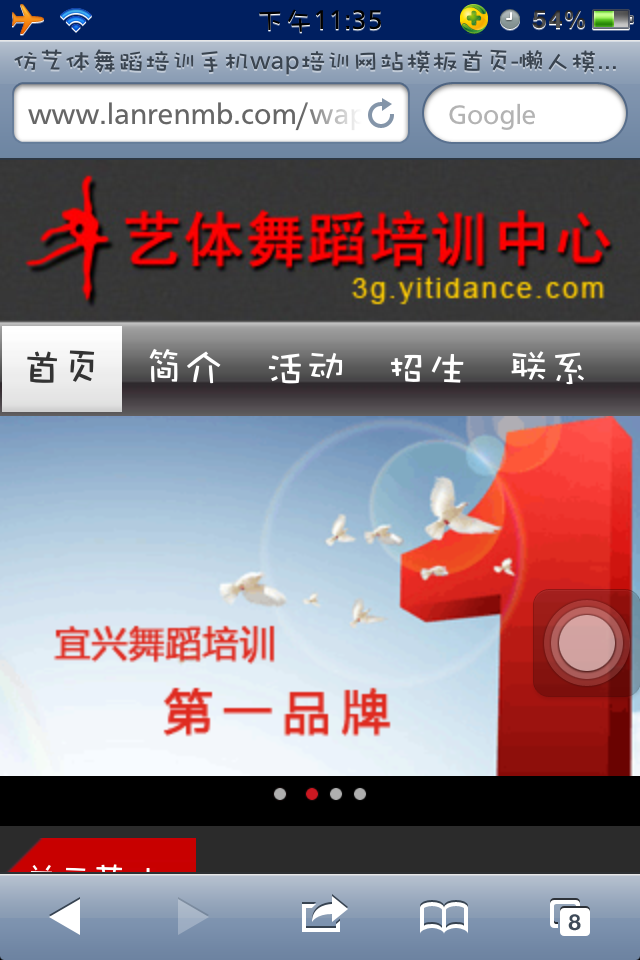The image size is (640, 960).
Task: Reload the page with the refresh icon
Action: click(x=381, y=114)
